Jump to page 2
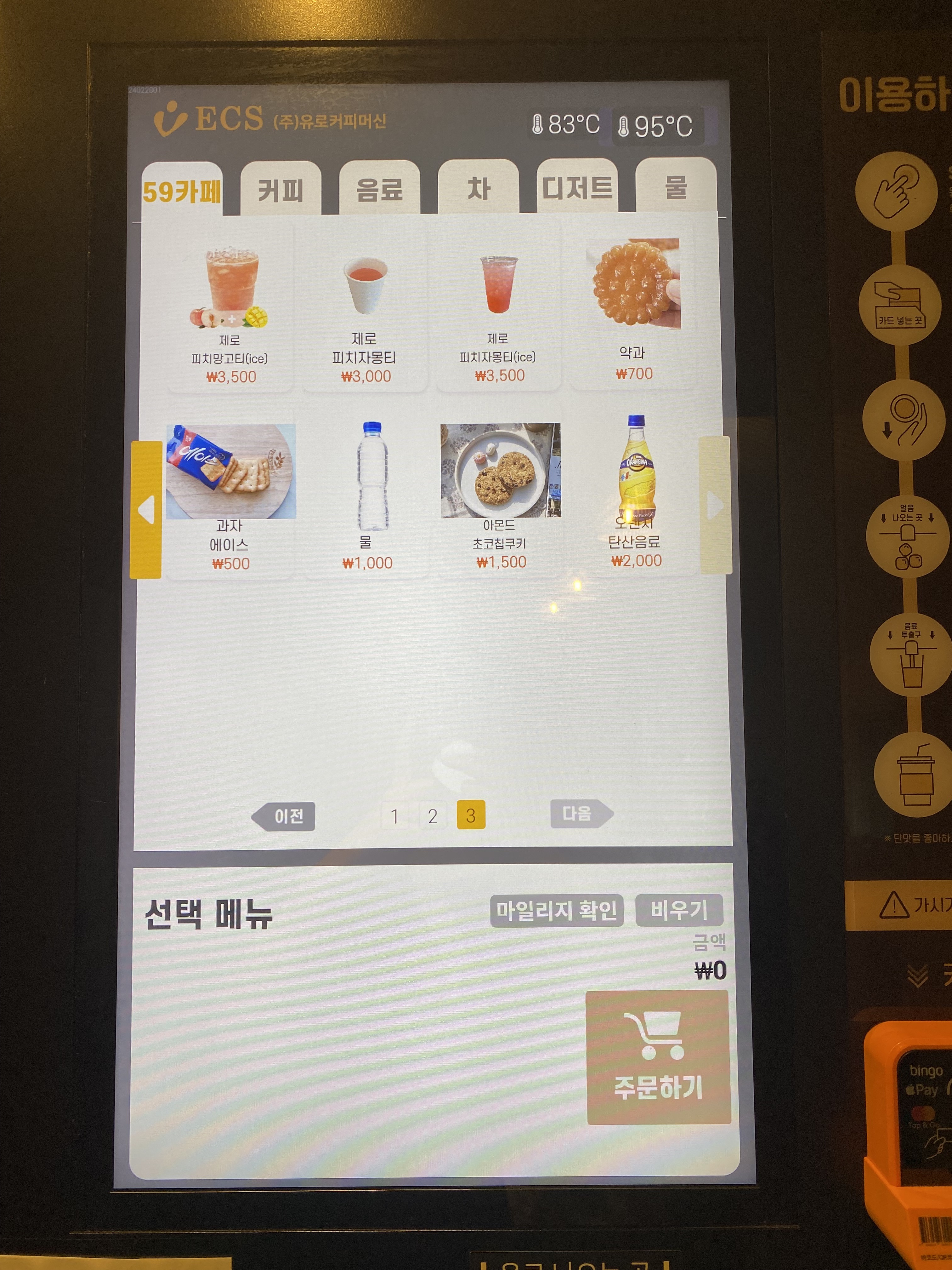952x1270 pixels. pos(433,816)
